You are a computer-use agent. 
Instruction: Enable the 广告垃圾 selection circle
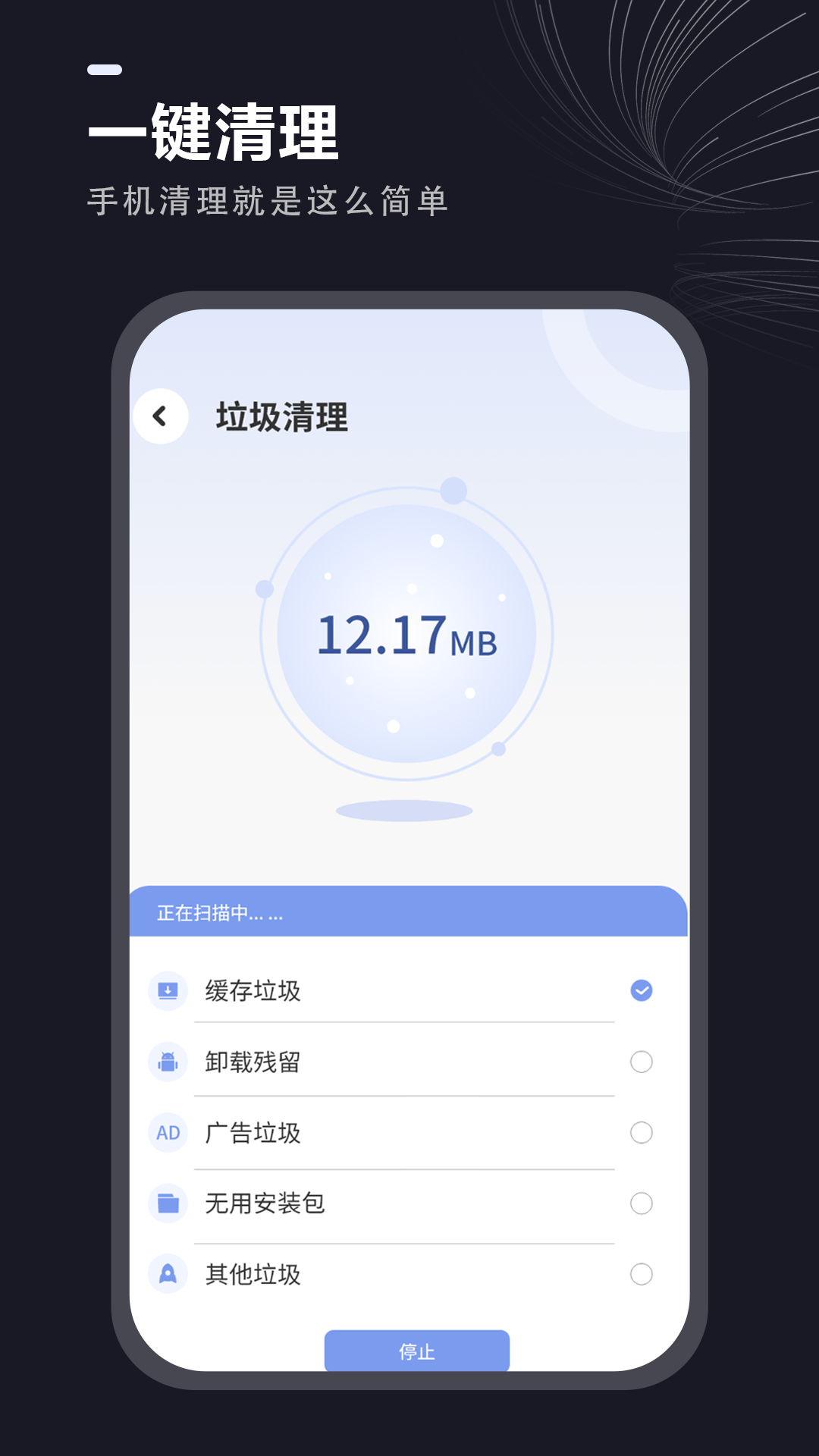click(x=642, y=1133)
